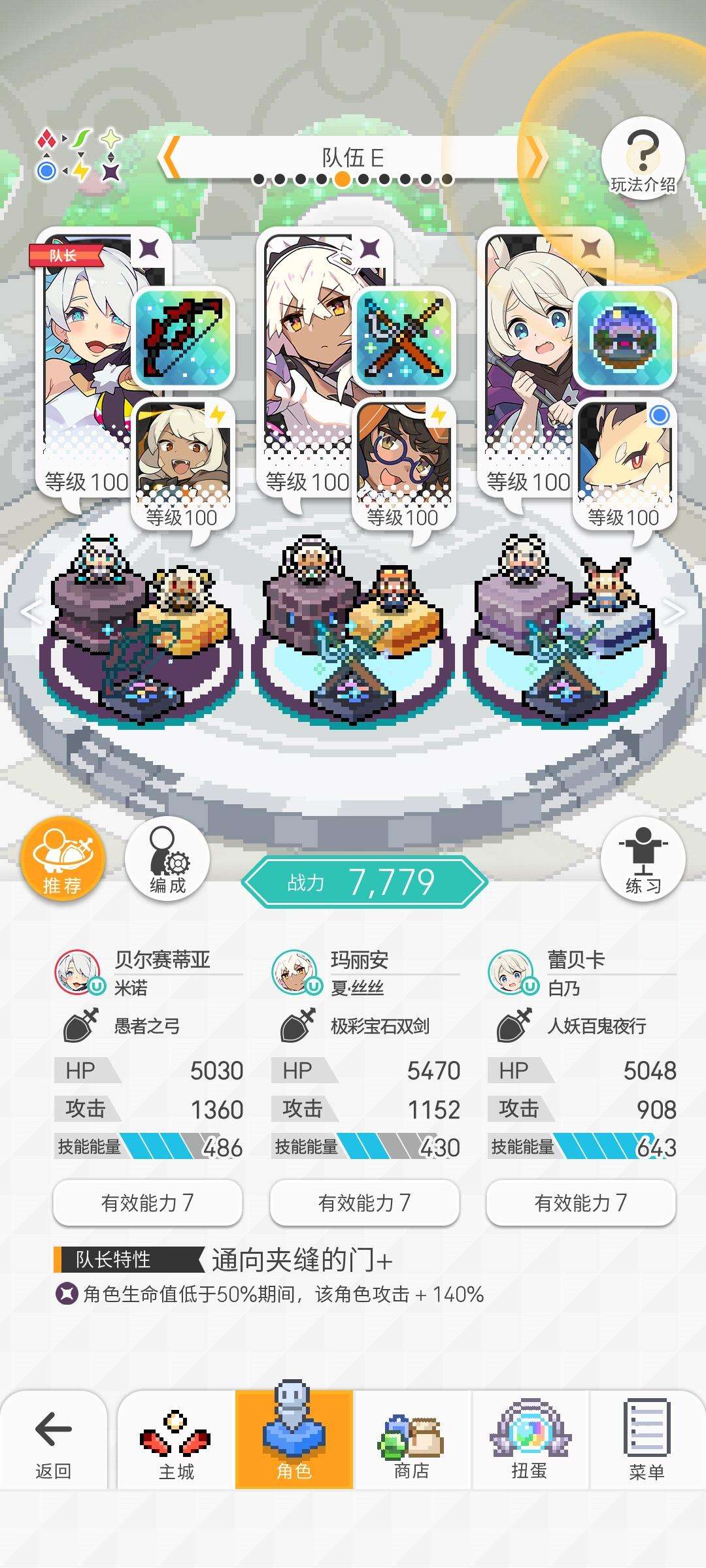Switch to the previous team with left arrow
706x1568 pixels.
click(171, 157)
